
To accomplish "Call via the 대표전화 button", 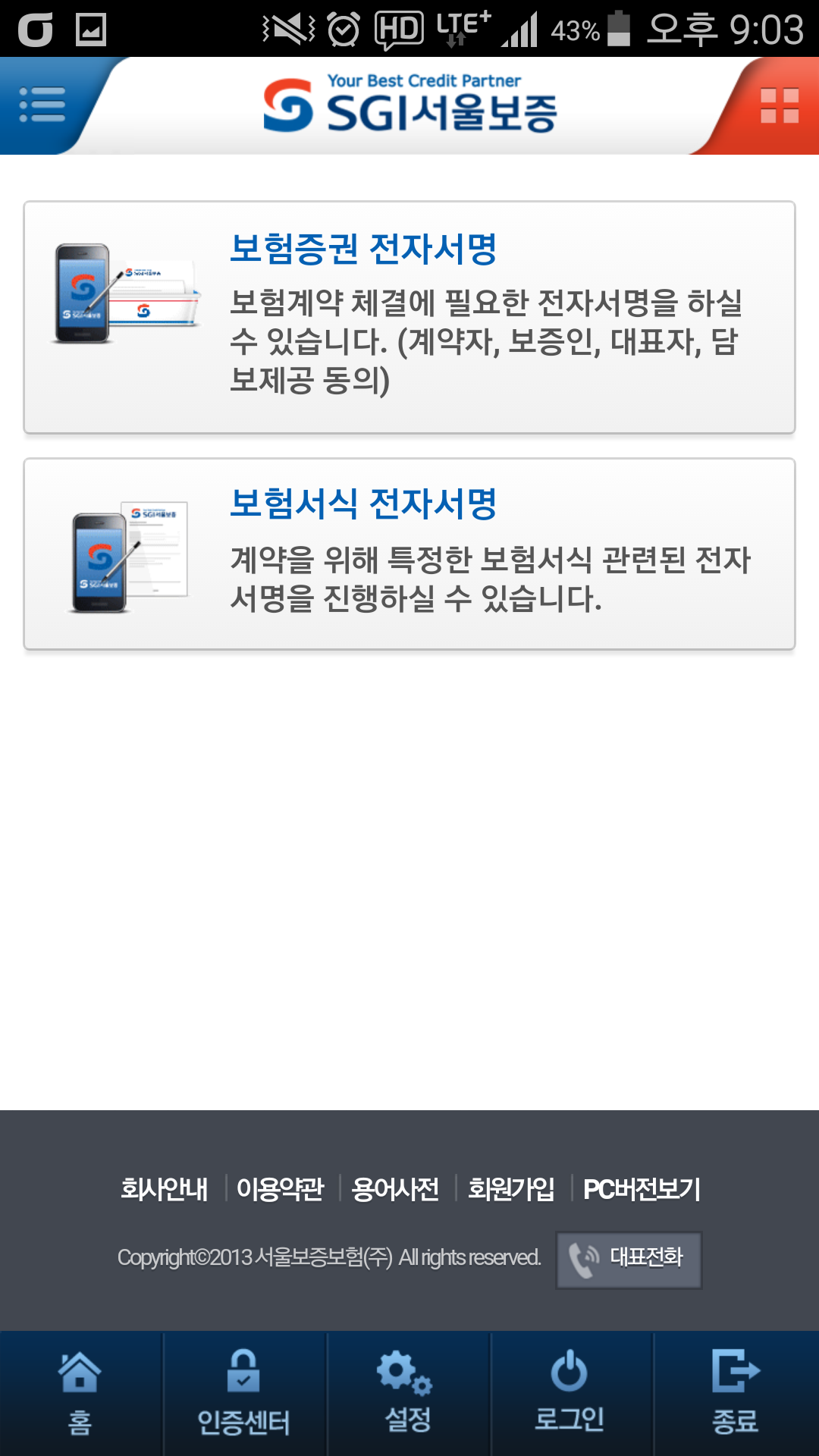I will click(629, 1260).
